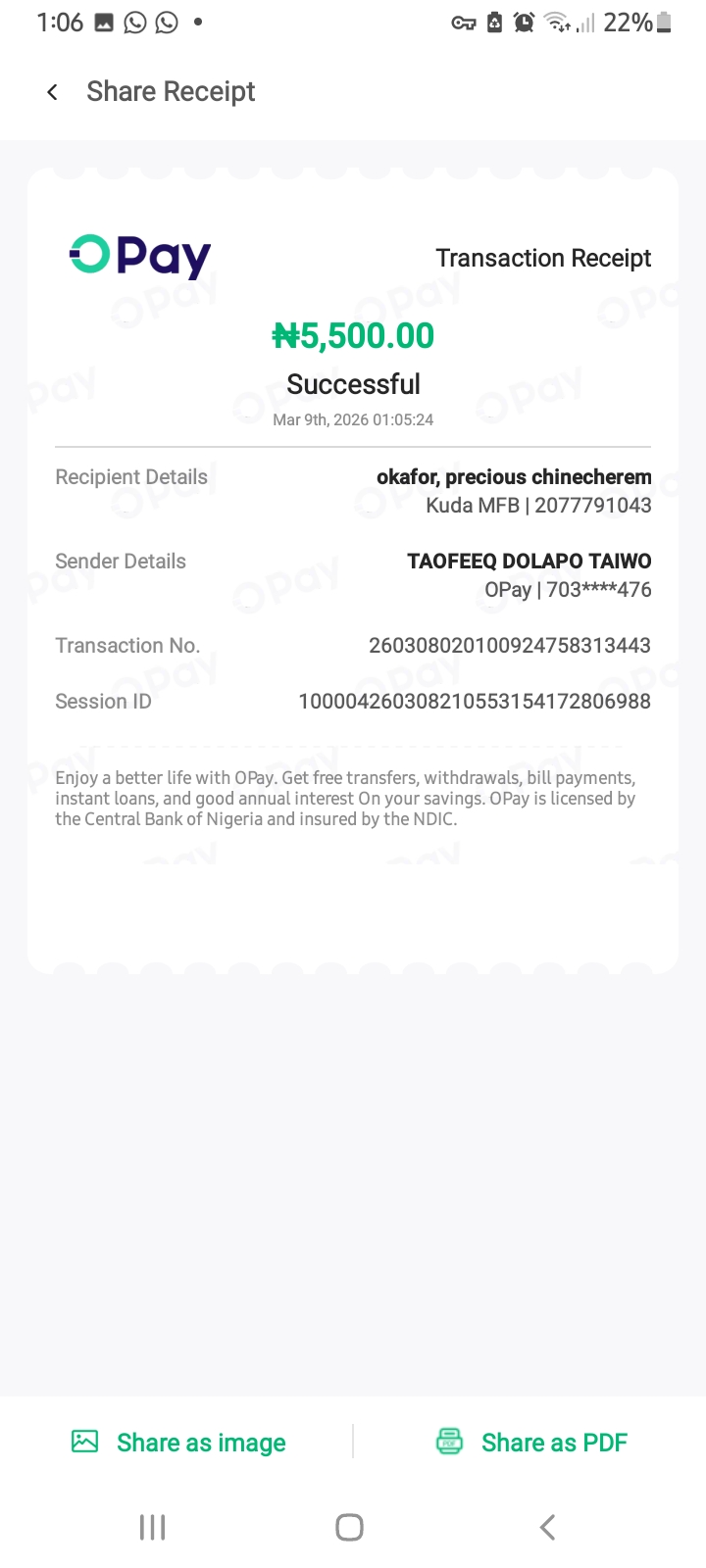Viewport: 706px width, 1568px height.
Task: Share the receipt as image
Action: (179, 1443)
